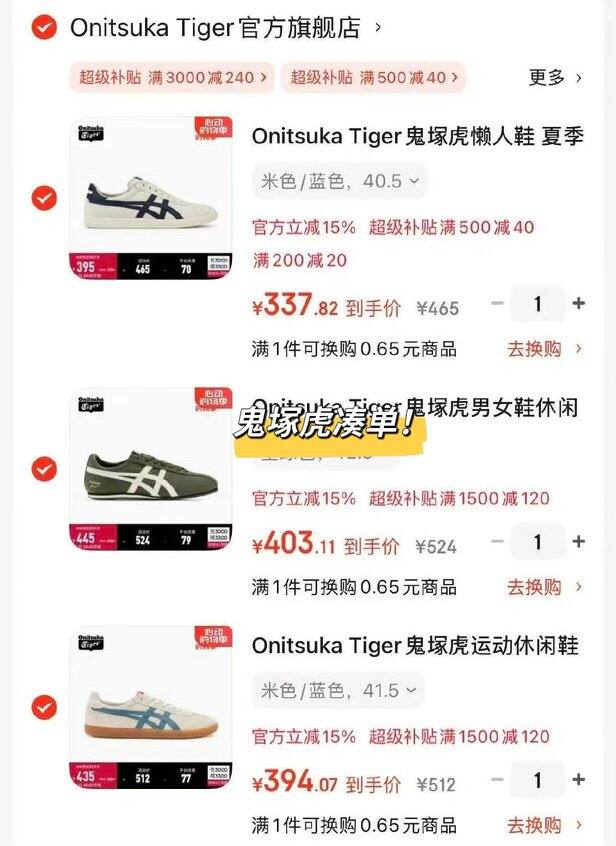Change the 米色/蓝色, 41.5 size option
Screen dimensions: 616x846
339,690
